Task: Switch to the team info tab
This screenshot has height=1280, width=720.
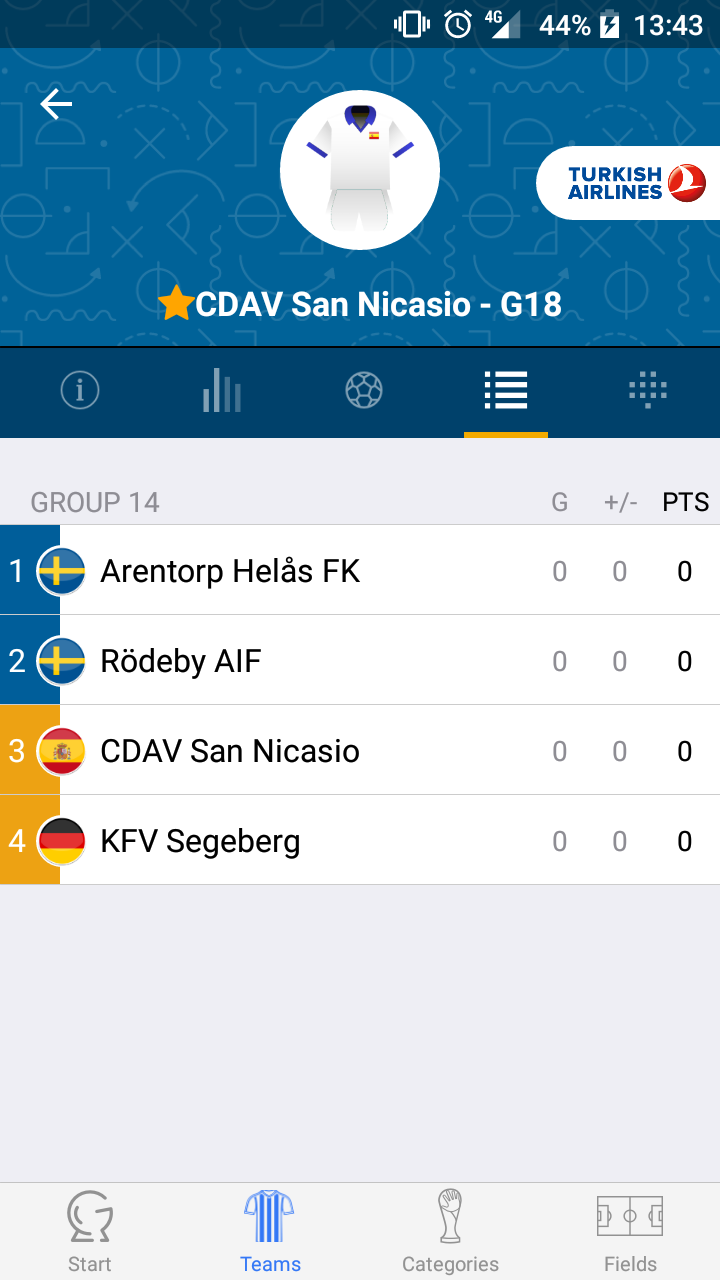Action: click(x=80, y=390)
